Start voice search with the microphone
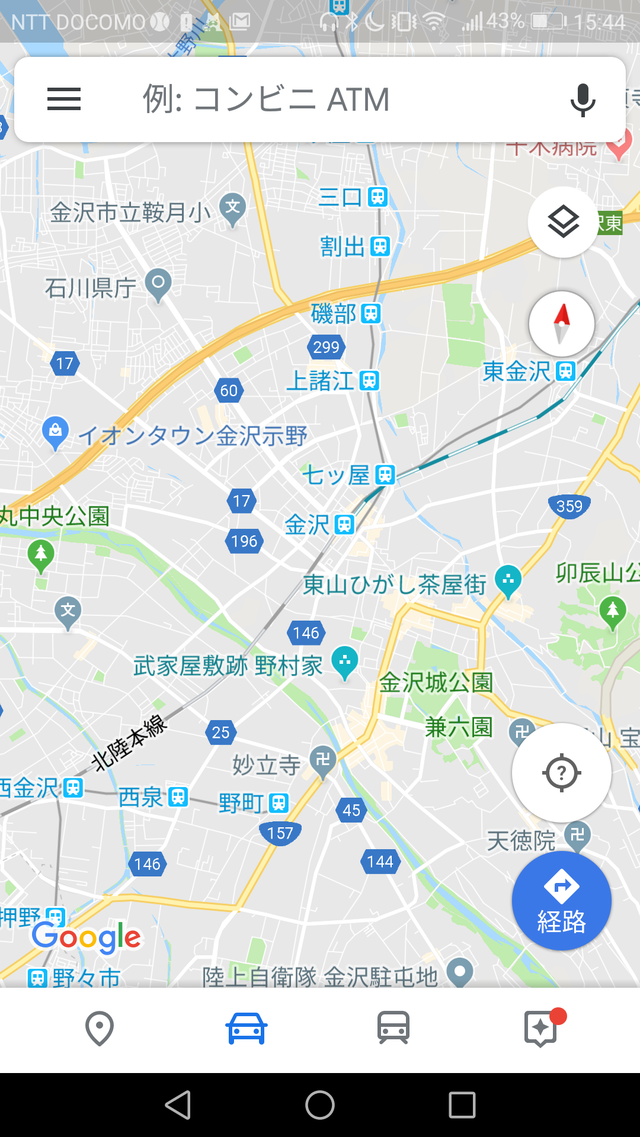The width and height of the screenshot is (640, 1137). tap(582, 100)
